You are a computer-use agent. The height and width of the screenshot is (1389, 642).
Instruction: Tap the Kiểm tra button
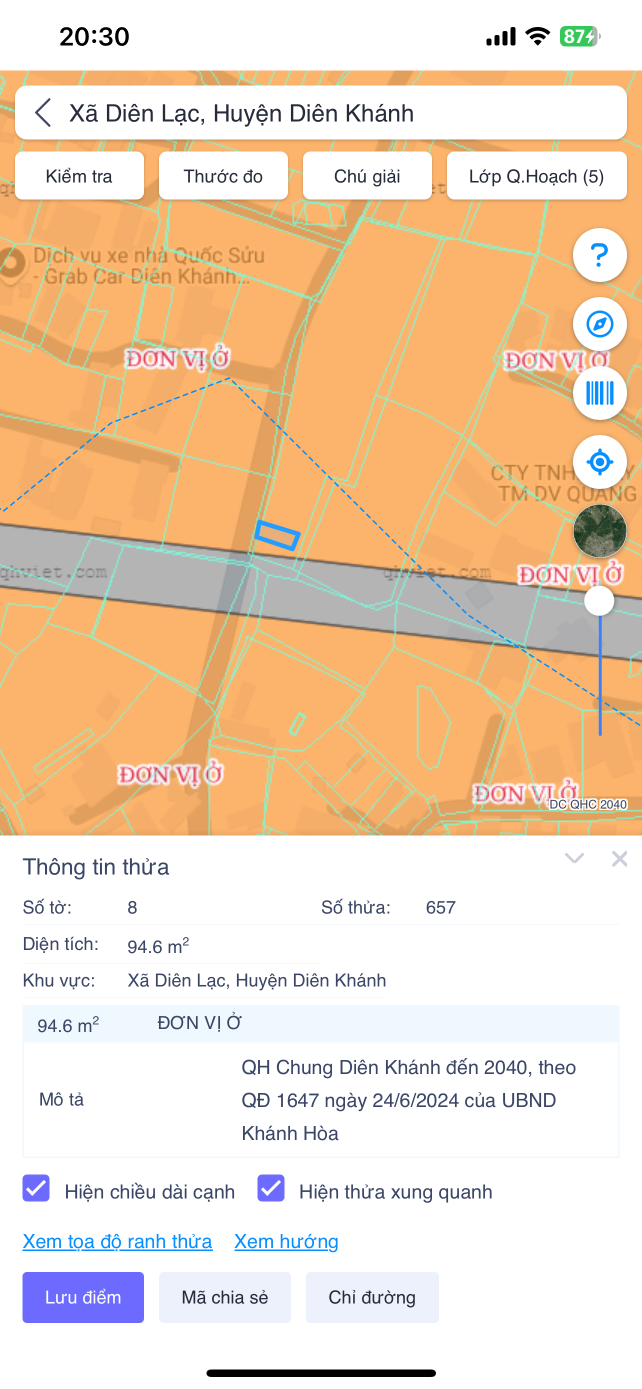[79, 176]
